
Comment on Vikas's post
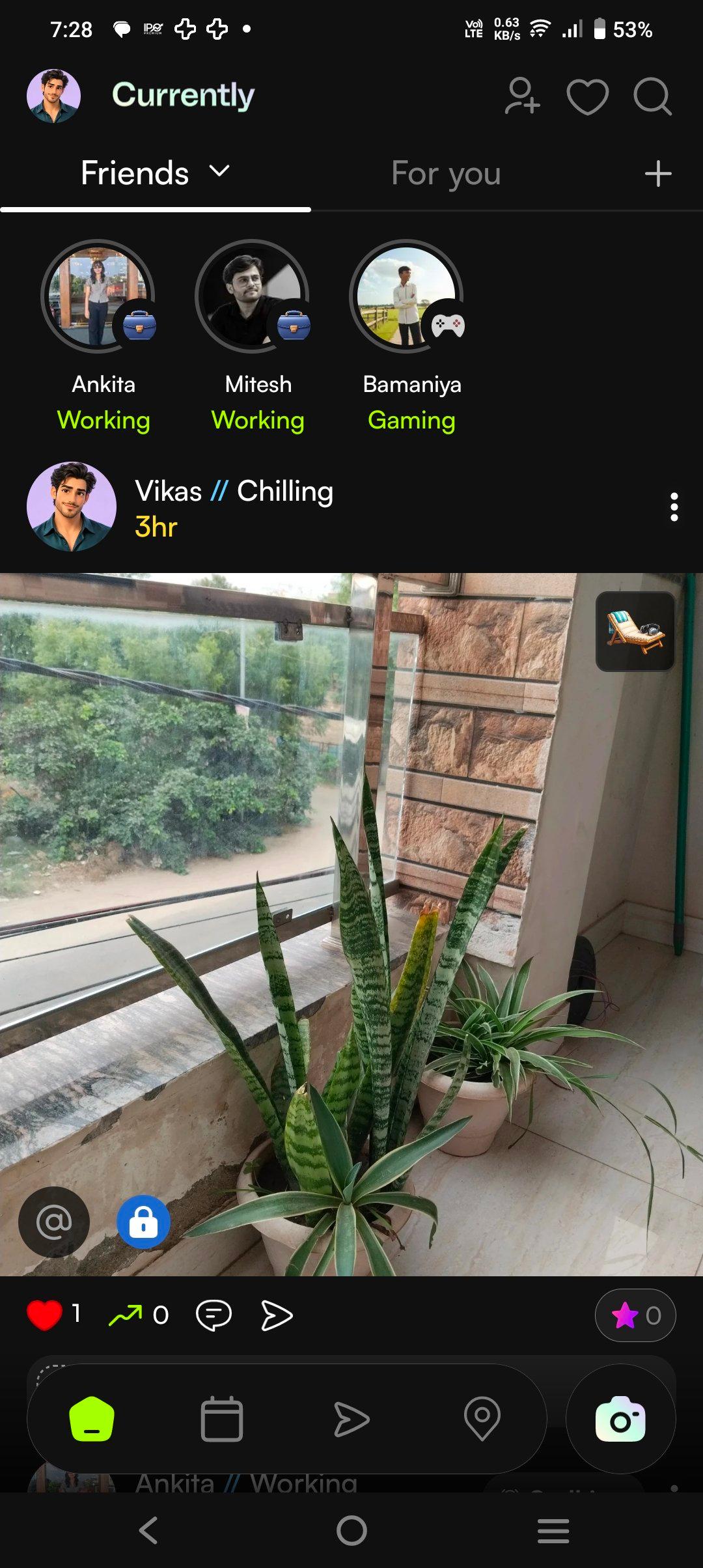point(214,1315)
